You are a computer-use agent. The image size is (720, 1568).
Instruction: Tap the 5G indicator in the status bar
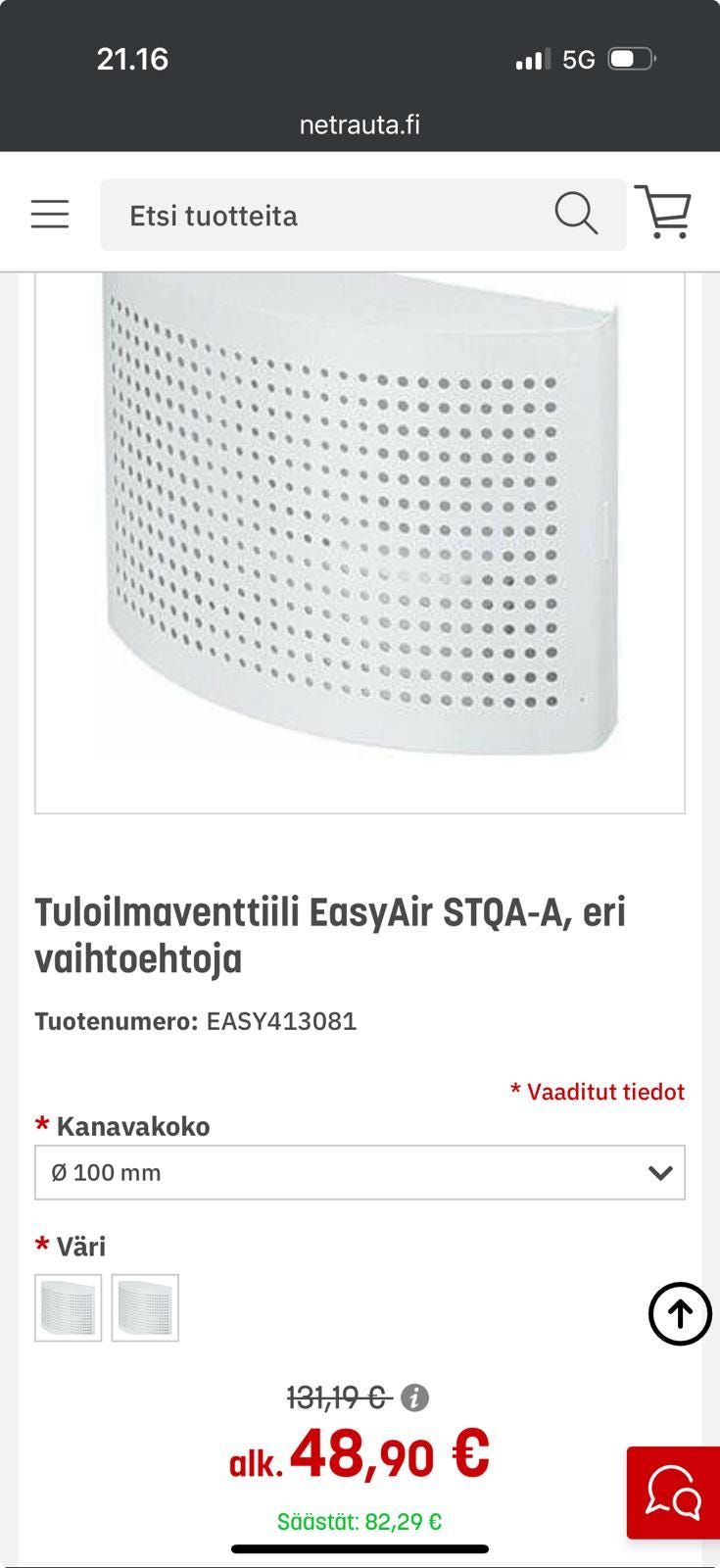[578, 59]
